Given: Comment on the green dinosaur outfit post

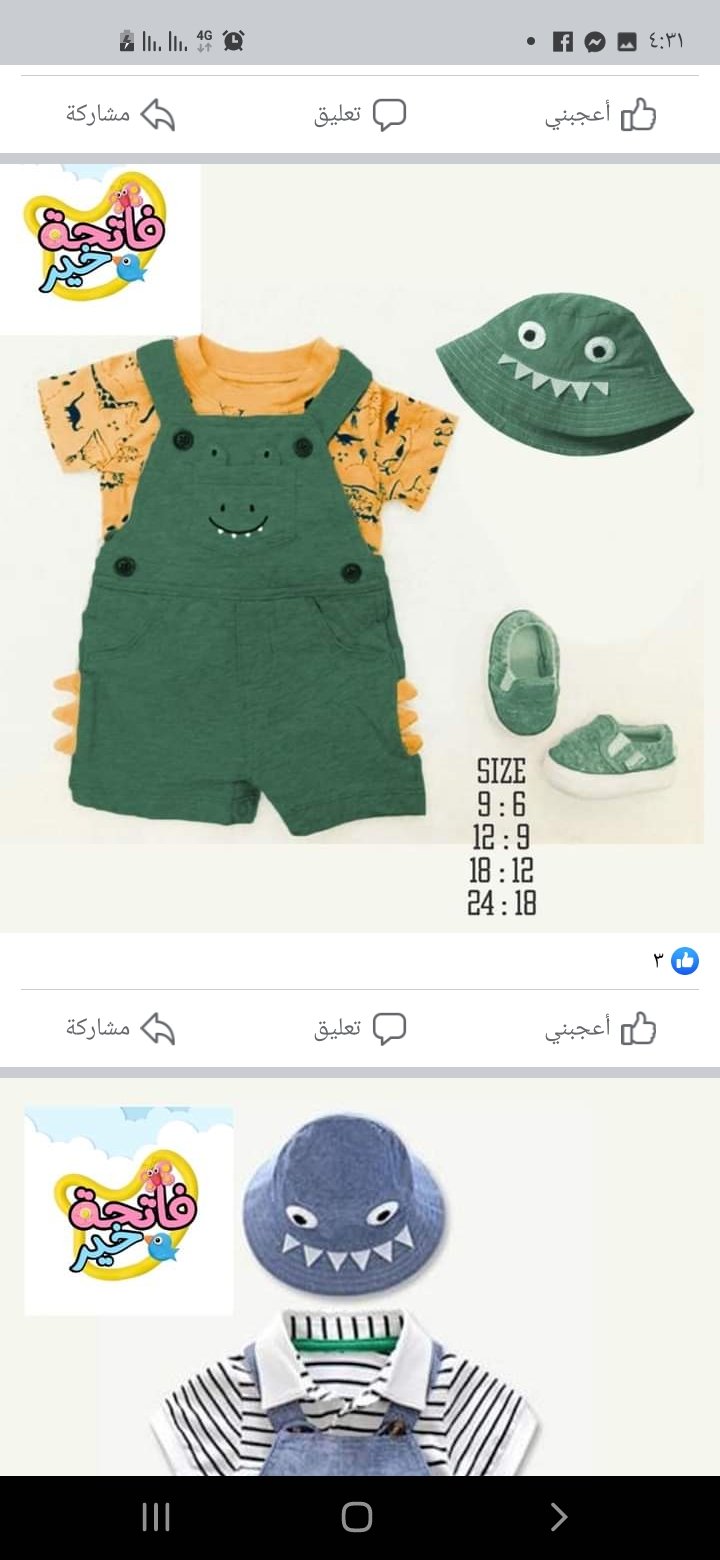Looking at the screenshot, I should [x=360, y=1028].
